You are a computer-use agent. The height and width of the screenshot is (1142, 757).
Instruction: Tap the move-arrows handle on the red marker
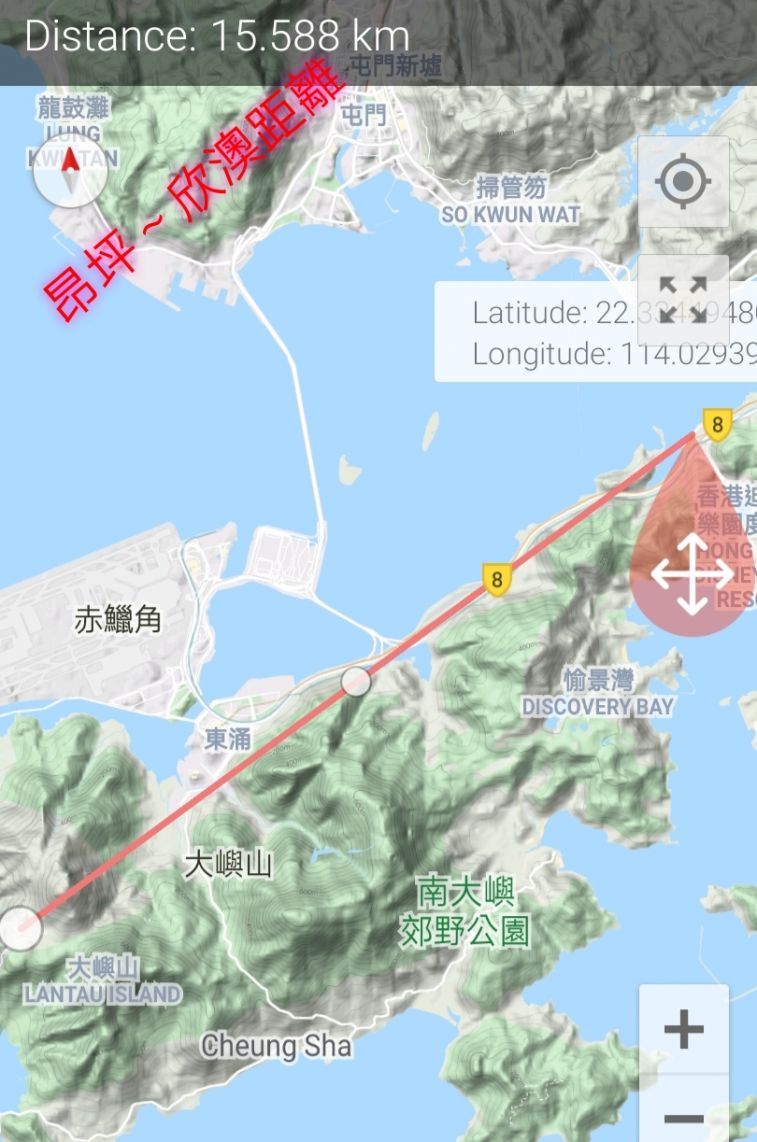(x=692, y=574)
